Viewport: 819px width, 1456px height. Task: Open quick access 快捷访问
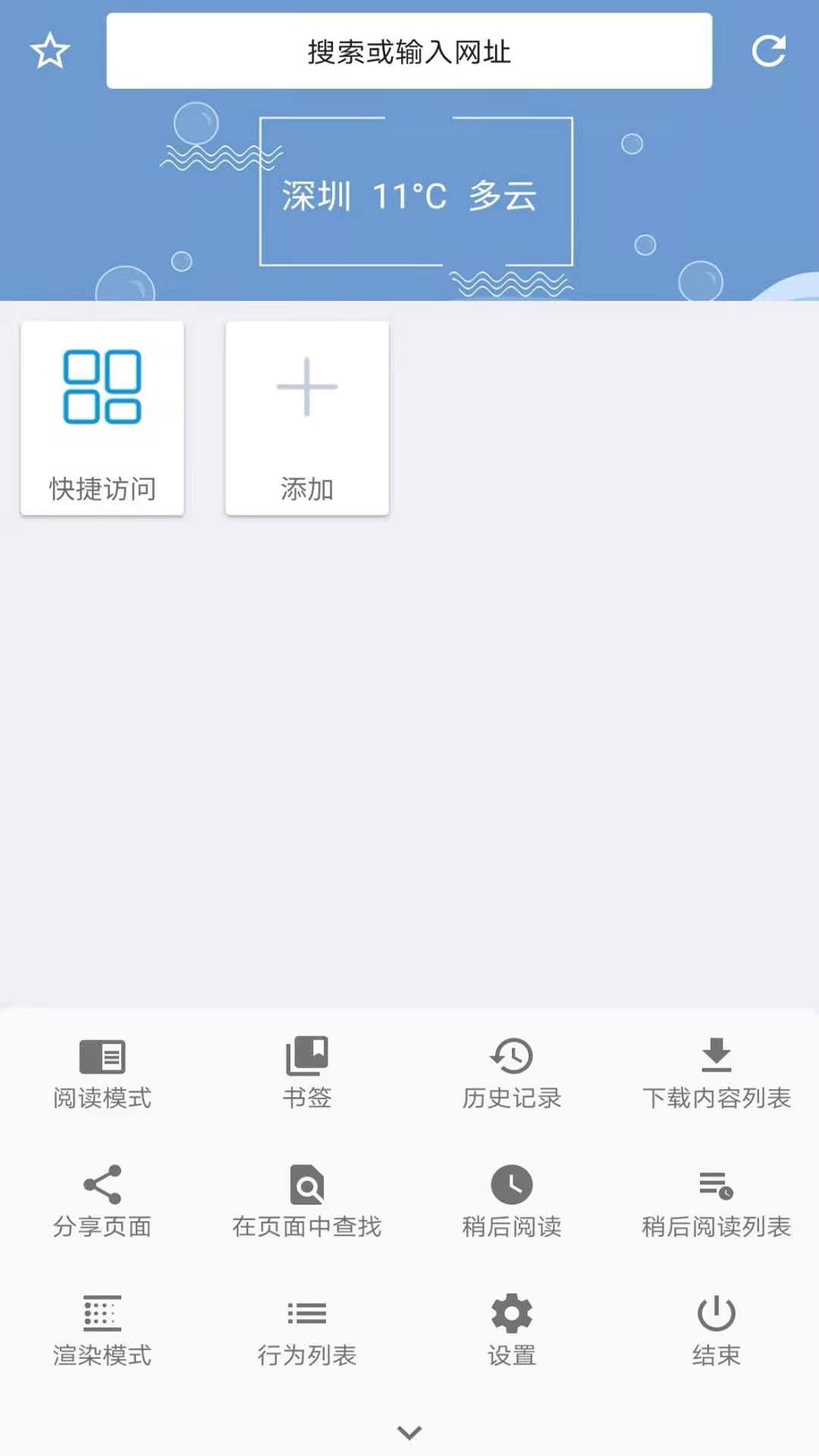pyautogui.click(x=102, y=416)
